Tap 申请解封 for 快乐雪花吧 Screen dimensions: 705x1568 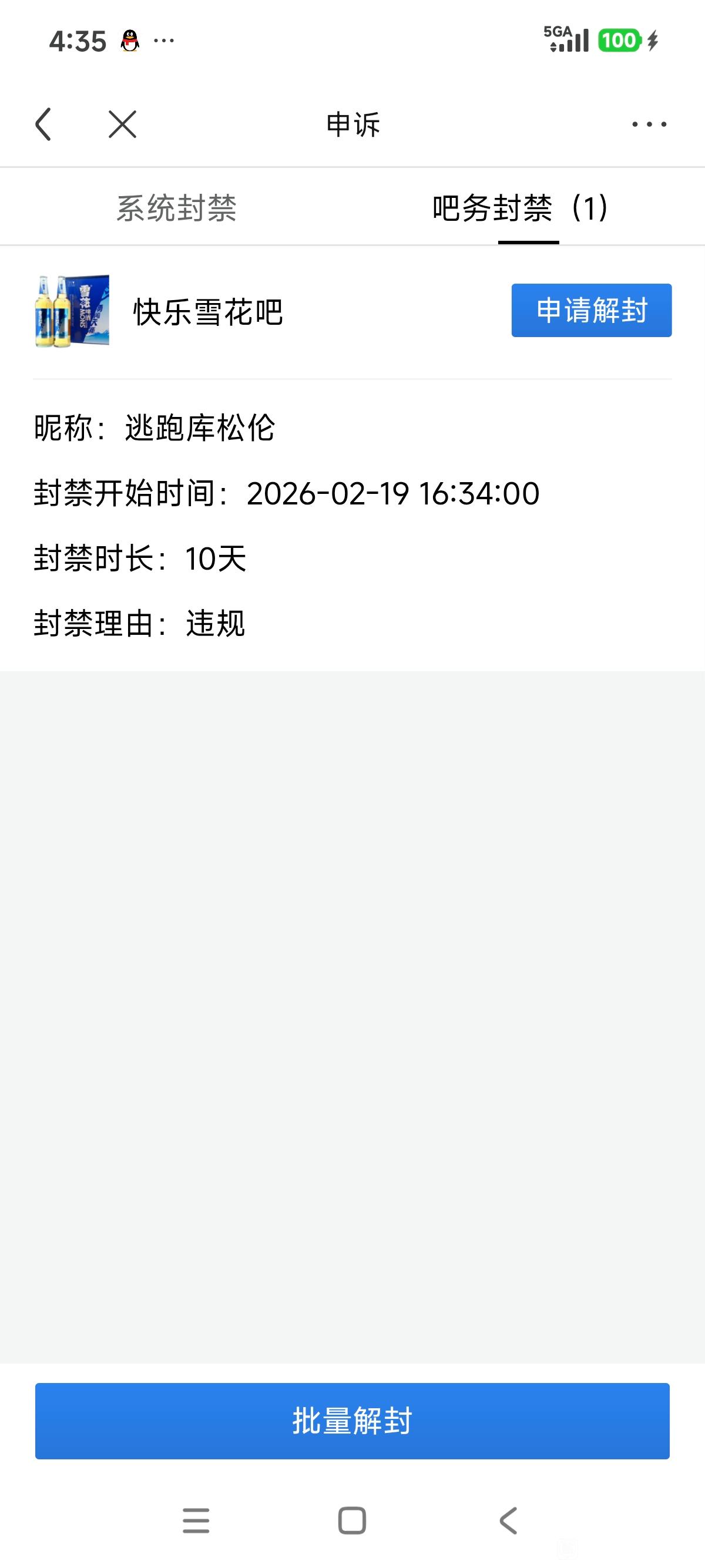[591, 311]
